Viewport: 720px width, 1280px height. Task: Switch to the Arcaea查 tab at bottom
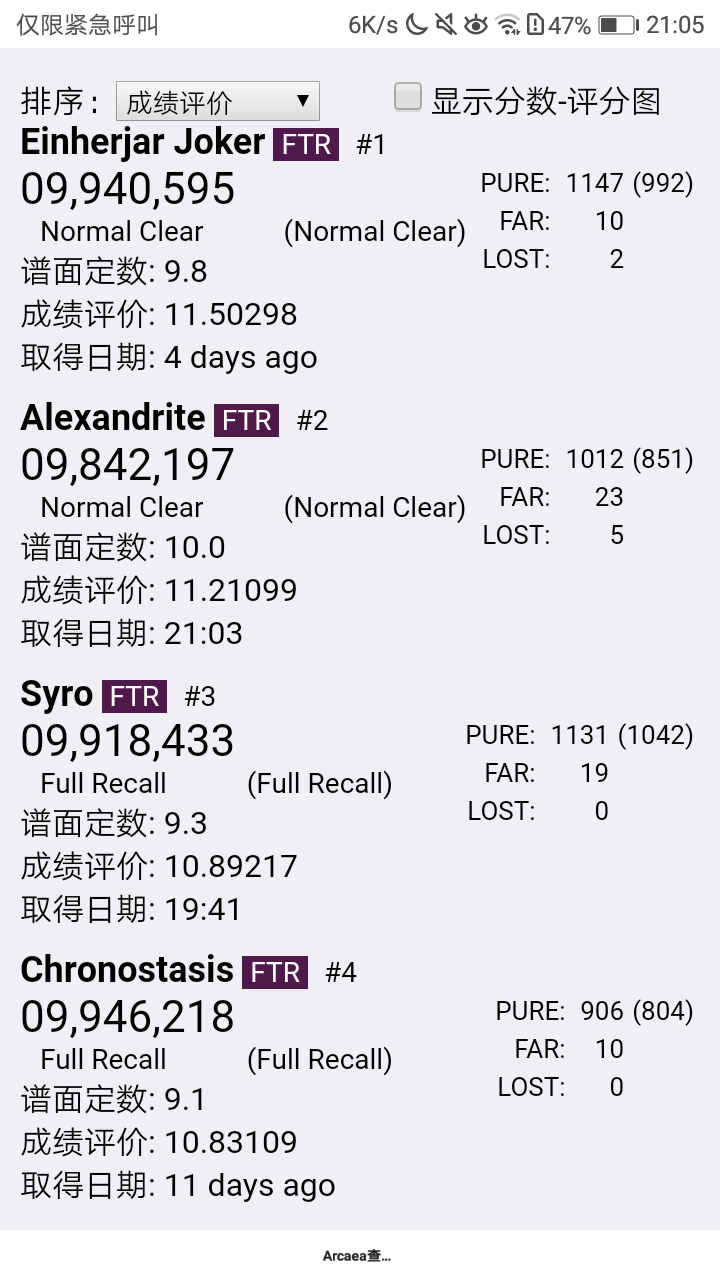click(x=360, y=1258)
